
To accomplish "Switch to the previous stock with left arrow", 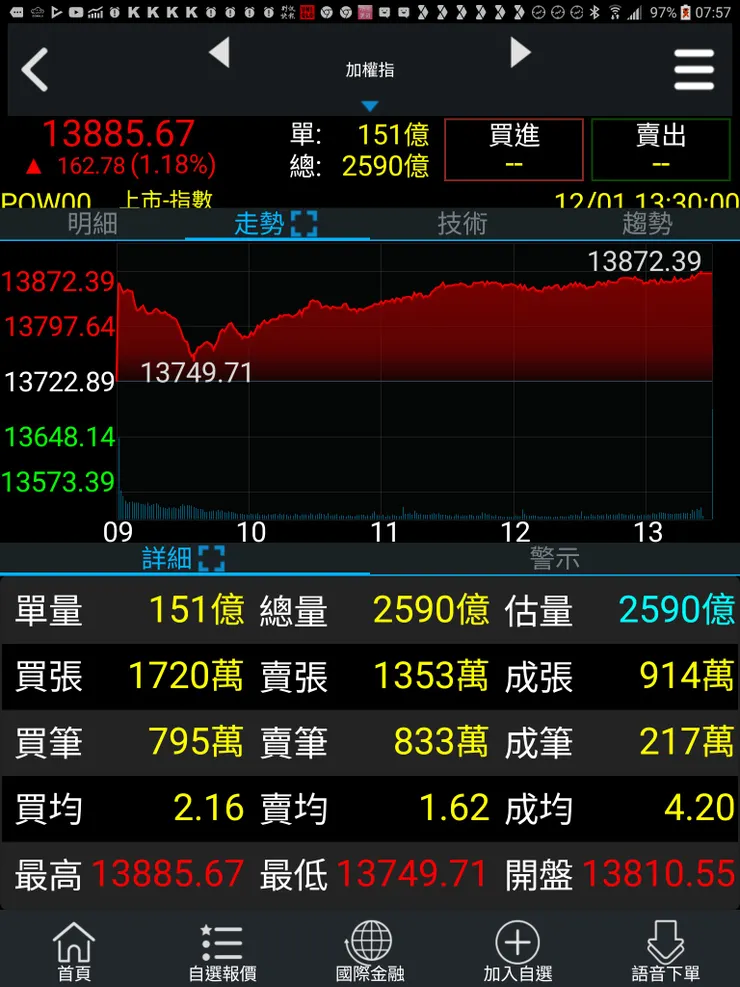I will (219, 53).
